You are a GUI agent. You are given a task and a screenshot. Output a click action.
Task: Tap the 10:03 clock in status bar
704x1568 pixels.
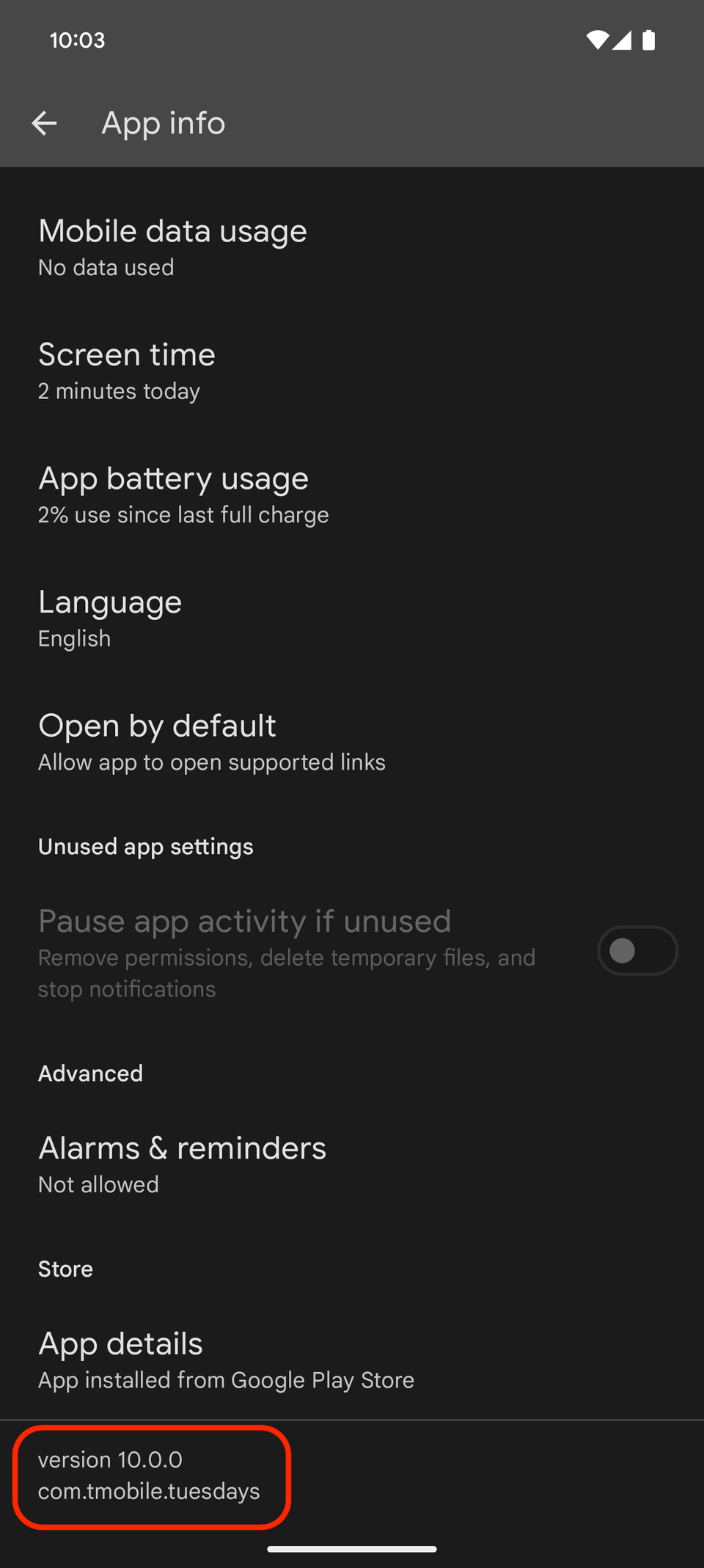point(77,40)
